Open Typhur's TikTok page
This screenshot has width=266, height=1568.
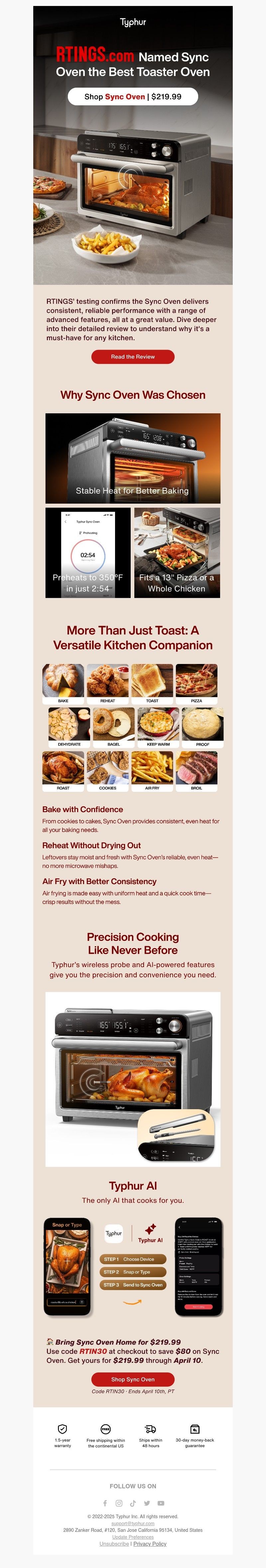pyautogui.click(x=133, y=1503)
